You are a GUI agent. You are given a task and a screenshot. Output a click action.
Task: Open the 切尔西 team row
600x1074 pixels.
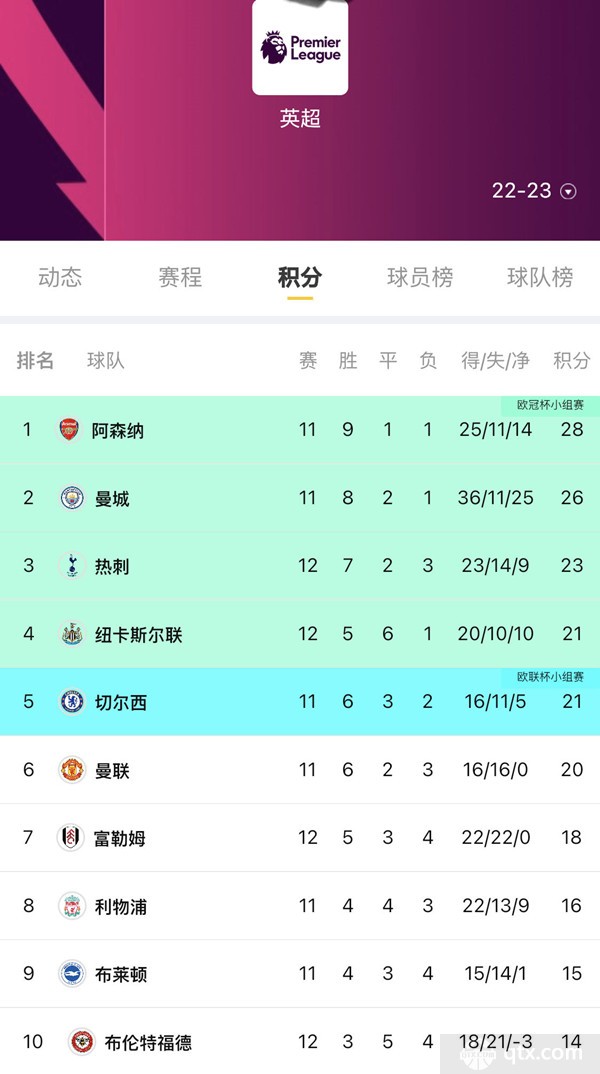click(300, 701)
